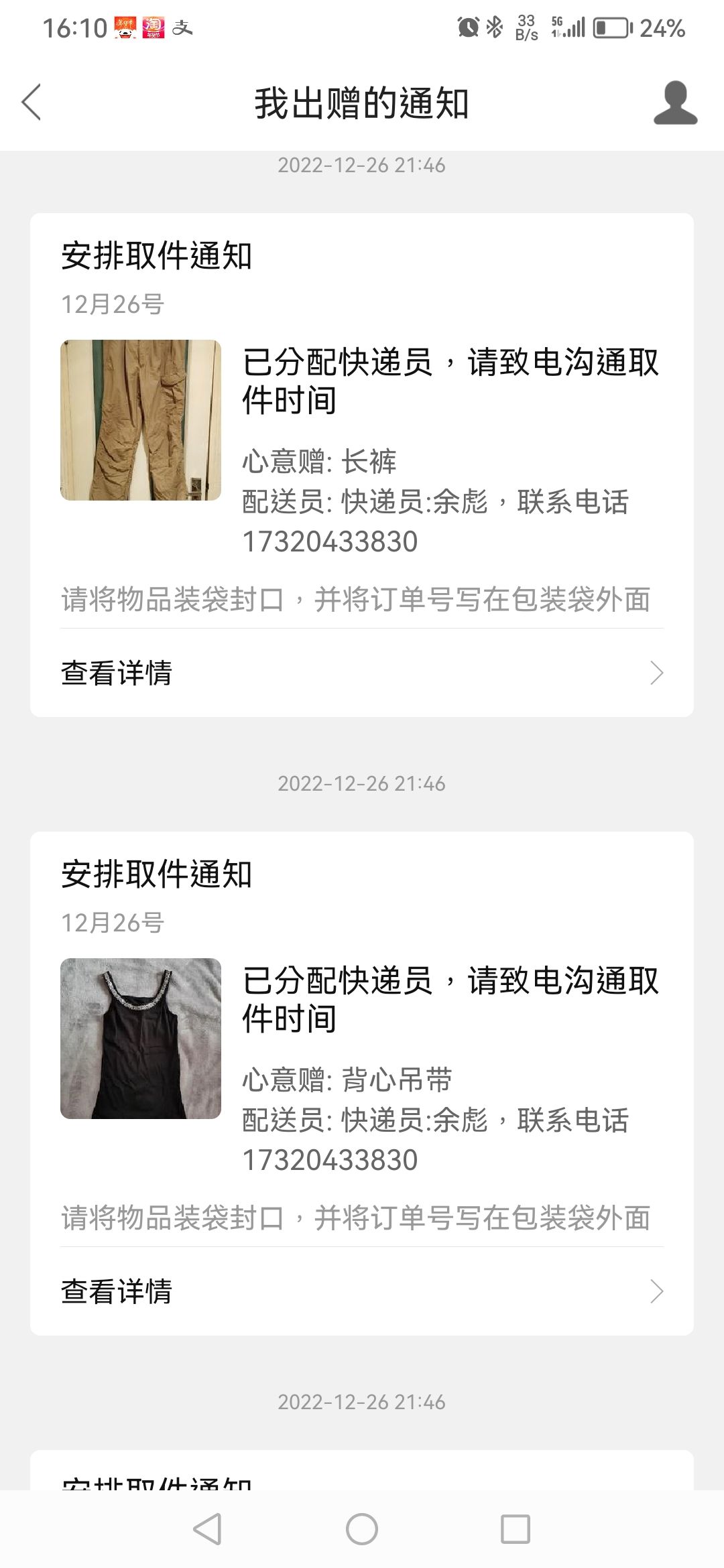This screenshot has height=1568, width=724.
Task: Open the profile icon in the header
Action: click(675, 103)
